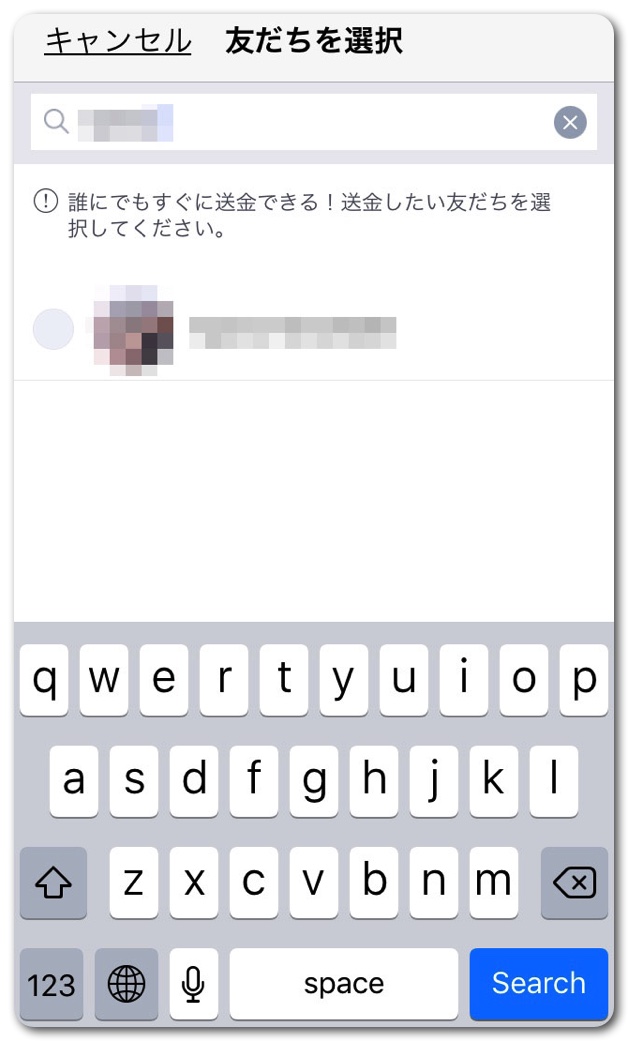Clear the search field text
Image resolution: width=628 pixels, height=1041 pixels.
click(x=570, y=123)
